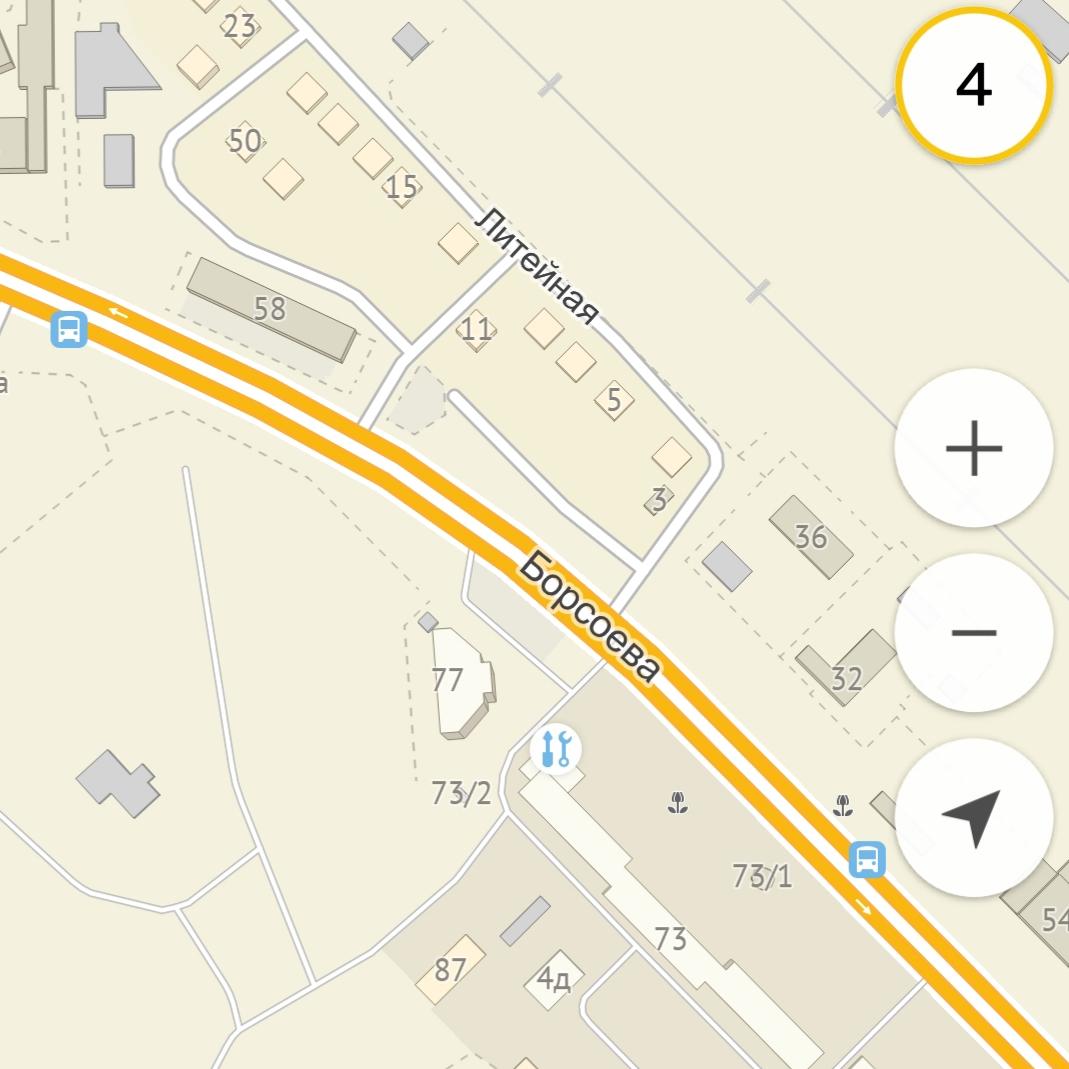Center map on my location
The width and height of the screenshot is (1069, 1069).
(973, 818)
